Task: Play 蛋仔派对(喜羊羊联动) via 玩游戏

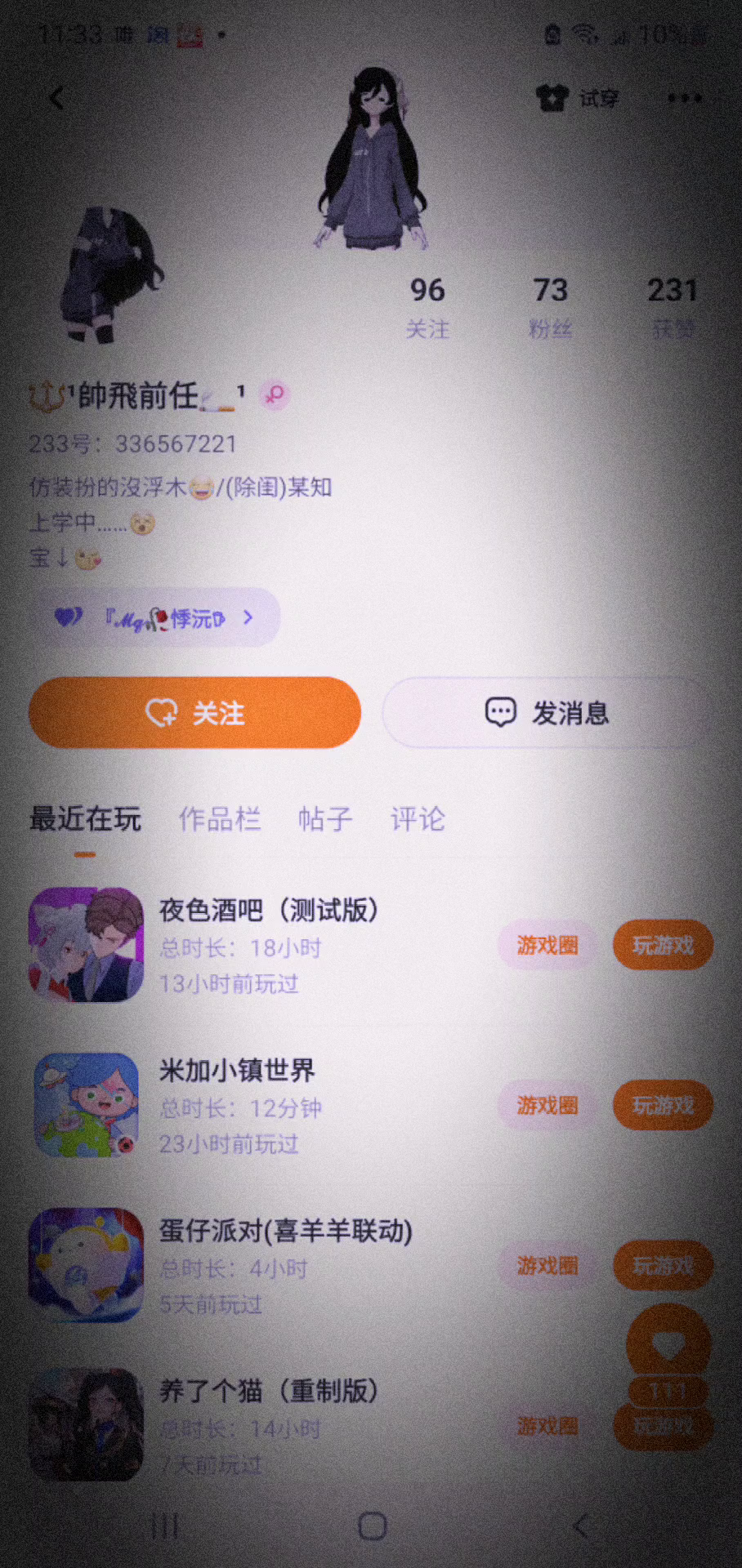Action: click(x=663, y=1266)
